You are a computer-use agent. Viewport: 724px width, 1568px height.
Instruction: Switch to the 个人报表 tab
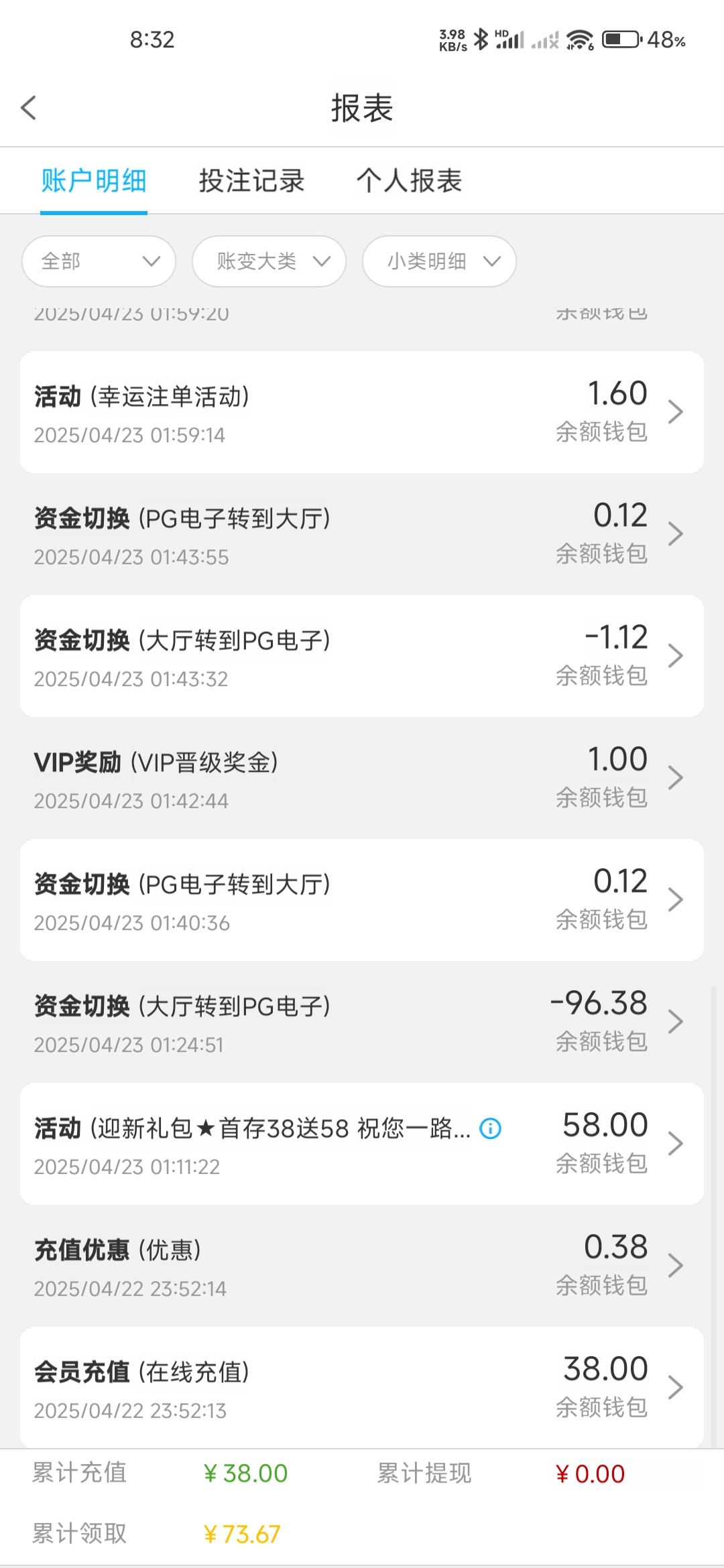(409, 181)
